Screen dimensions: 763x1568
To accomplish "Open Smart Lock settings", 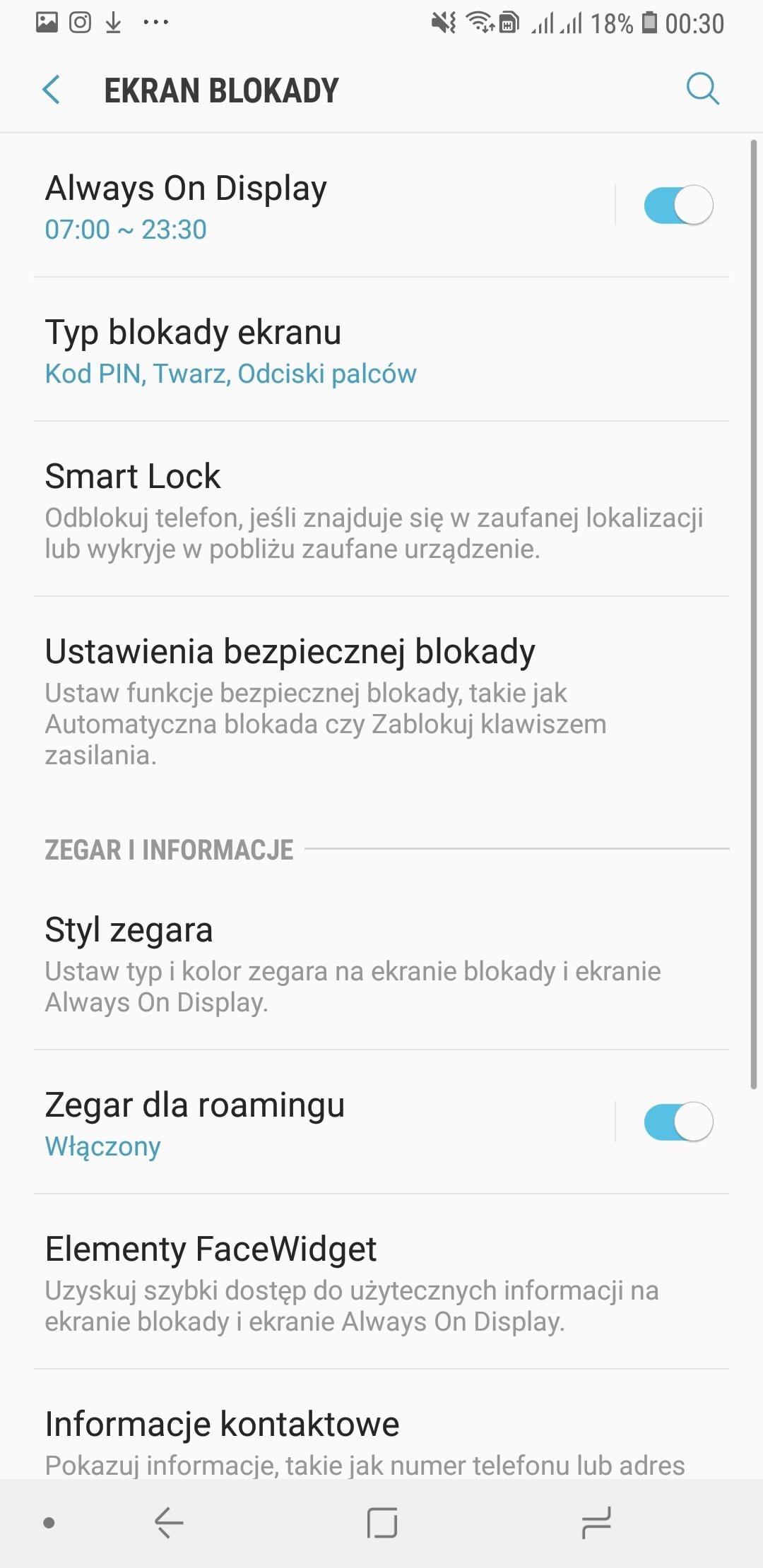I will (381, 510).
